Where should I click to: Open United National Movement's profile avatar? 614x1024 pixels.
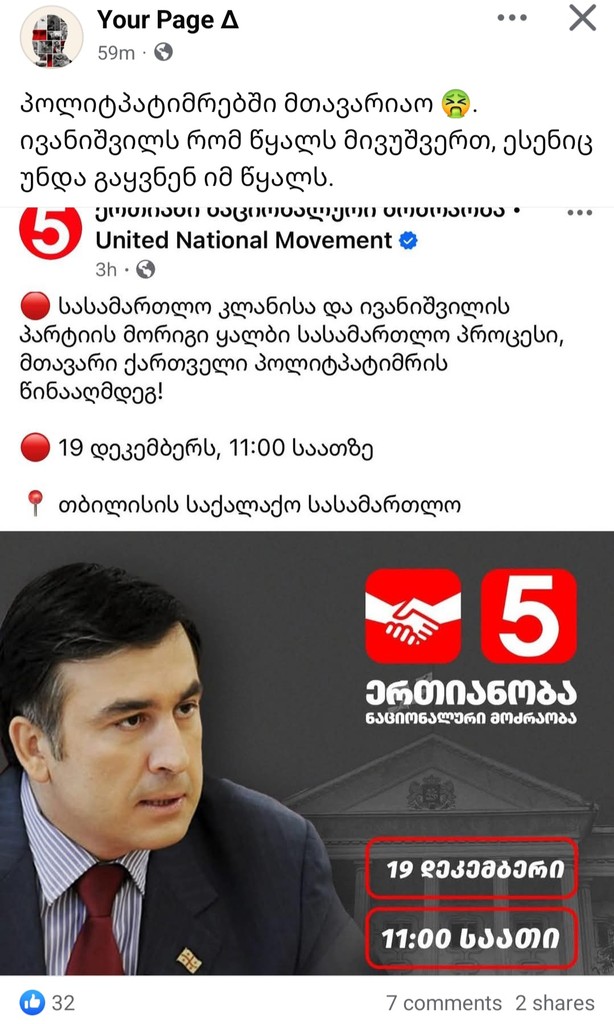pos(50,233)
